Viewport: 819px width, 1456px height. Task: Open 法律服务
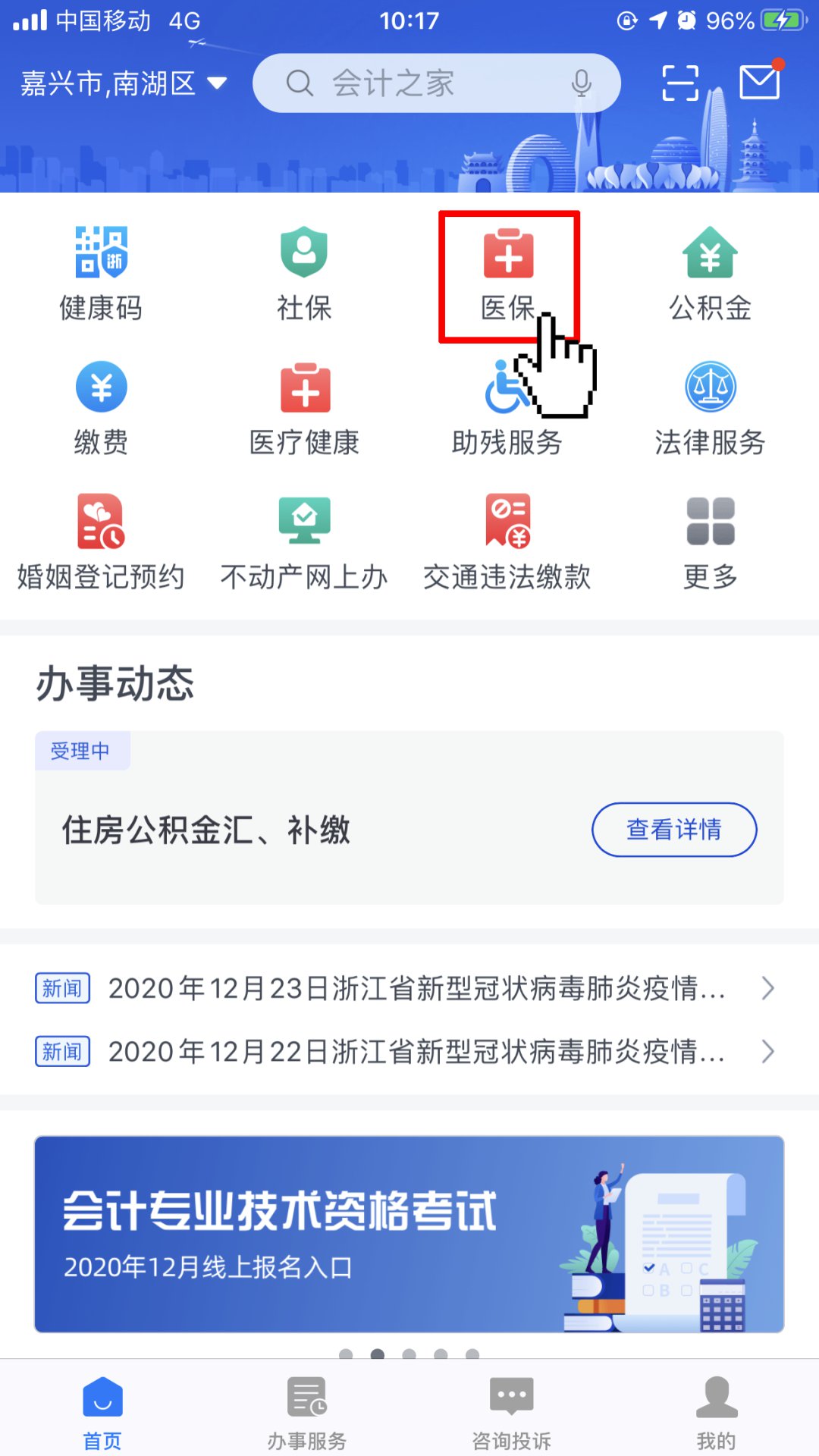(710, 407)
